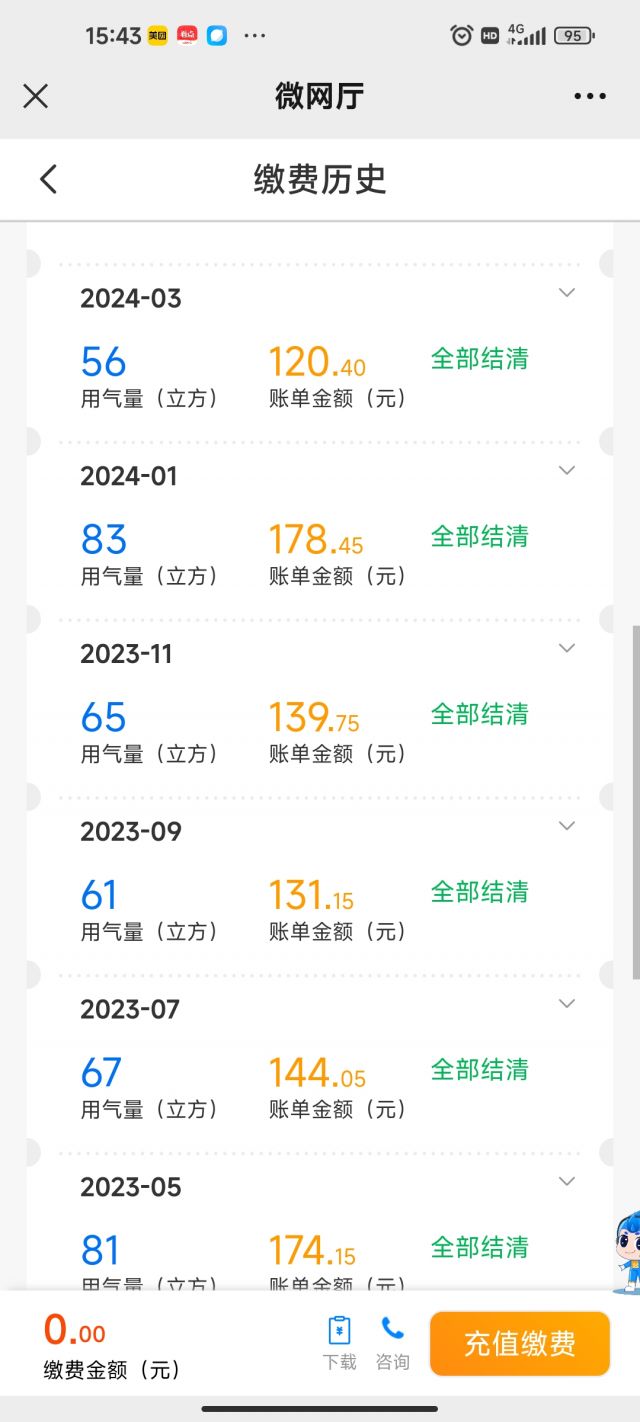Viewport: 640px width, 1422px height.
Task: Expand the 2024-03 bill details
Action: [x=567, y=293]
